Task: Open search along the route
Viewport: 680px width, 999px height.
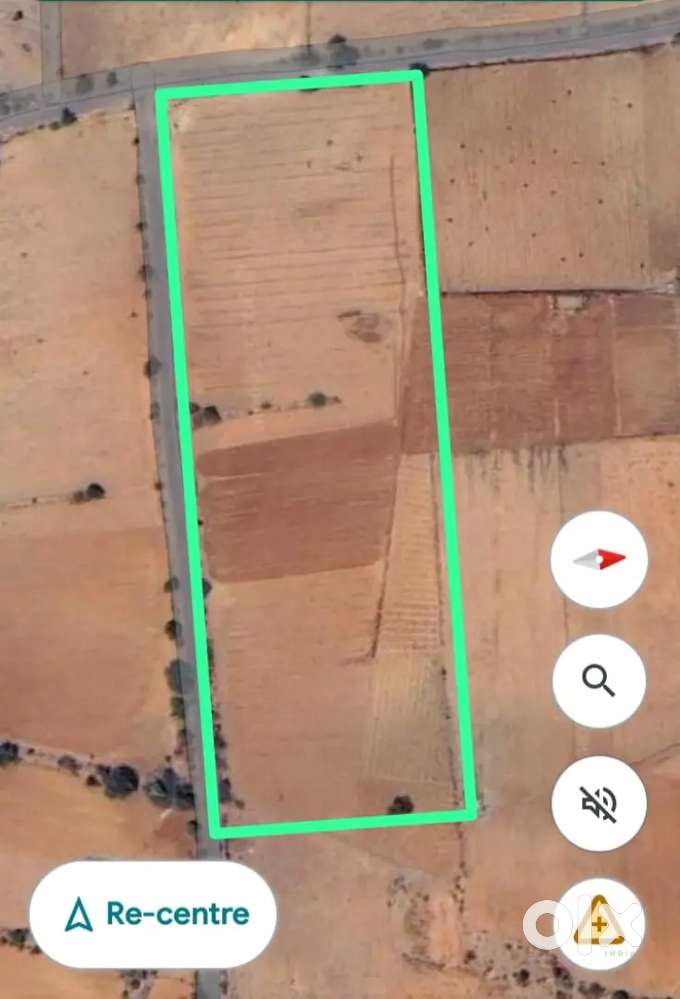Action: coord(599,681)
